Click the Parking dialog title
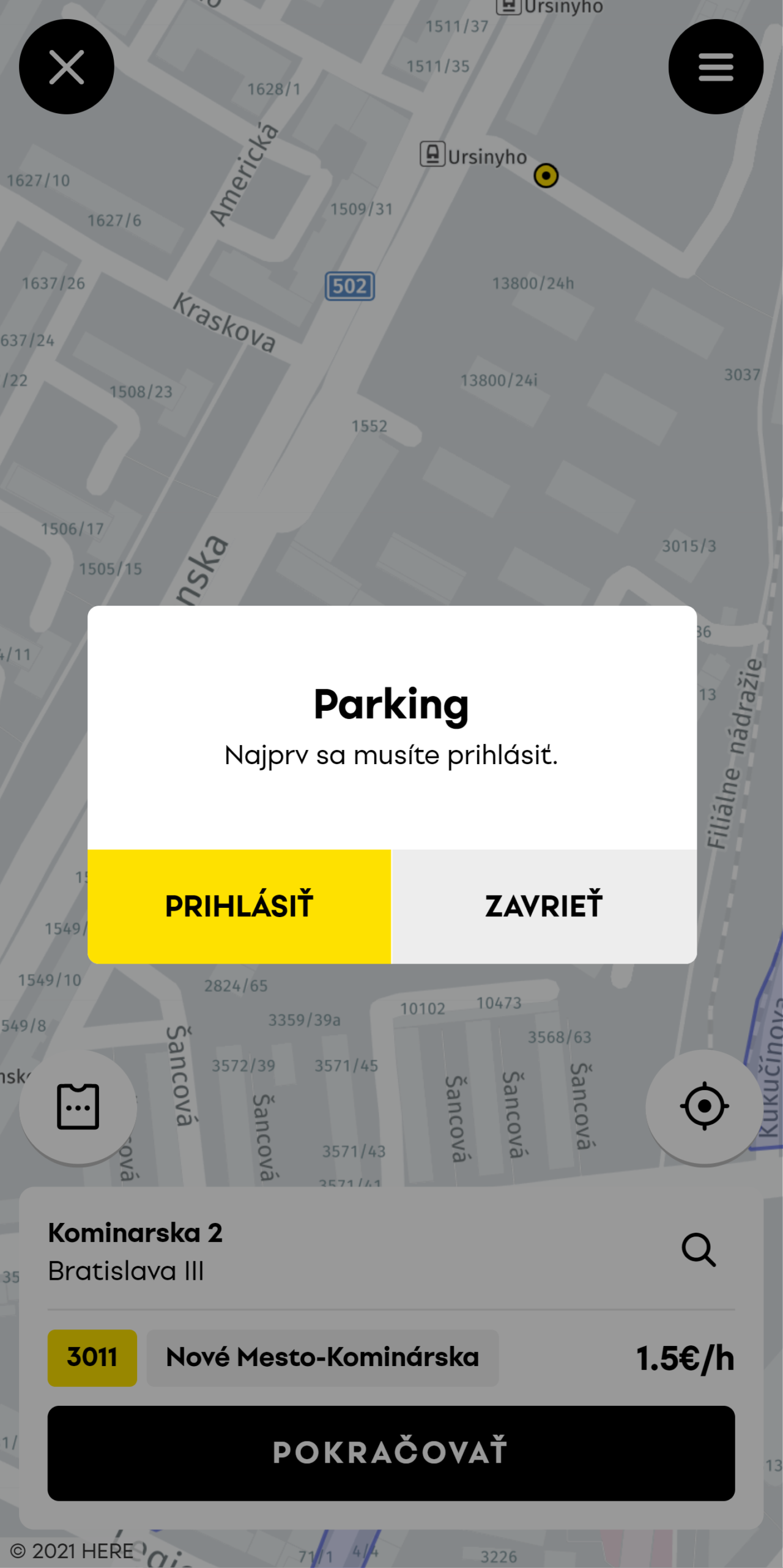783x1568 pixels. 391,704
